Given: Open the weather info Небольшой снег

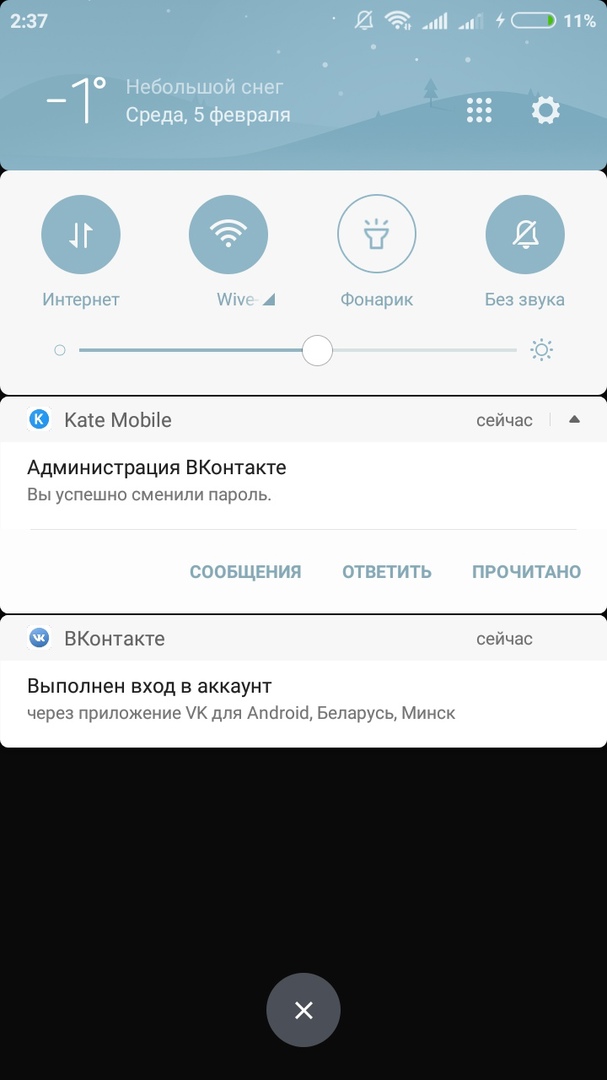Looking at the screenshot, I should point(205,88).
